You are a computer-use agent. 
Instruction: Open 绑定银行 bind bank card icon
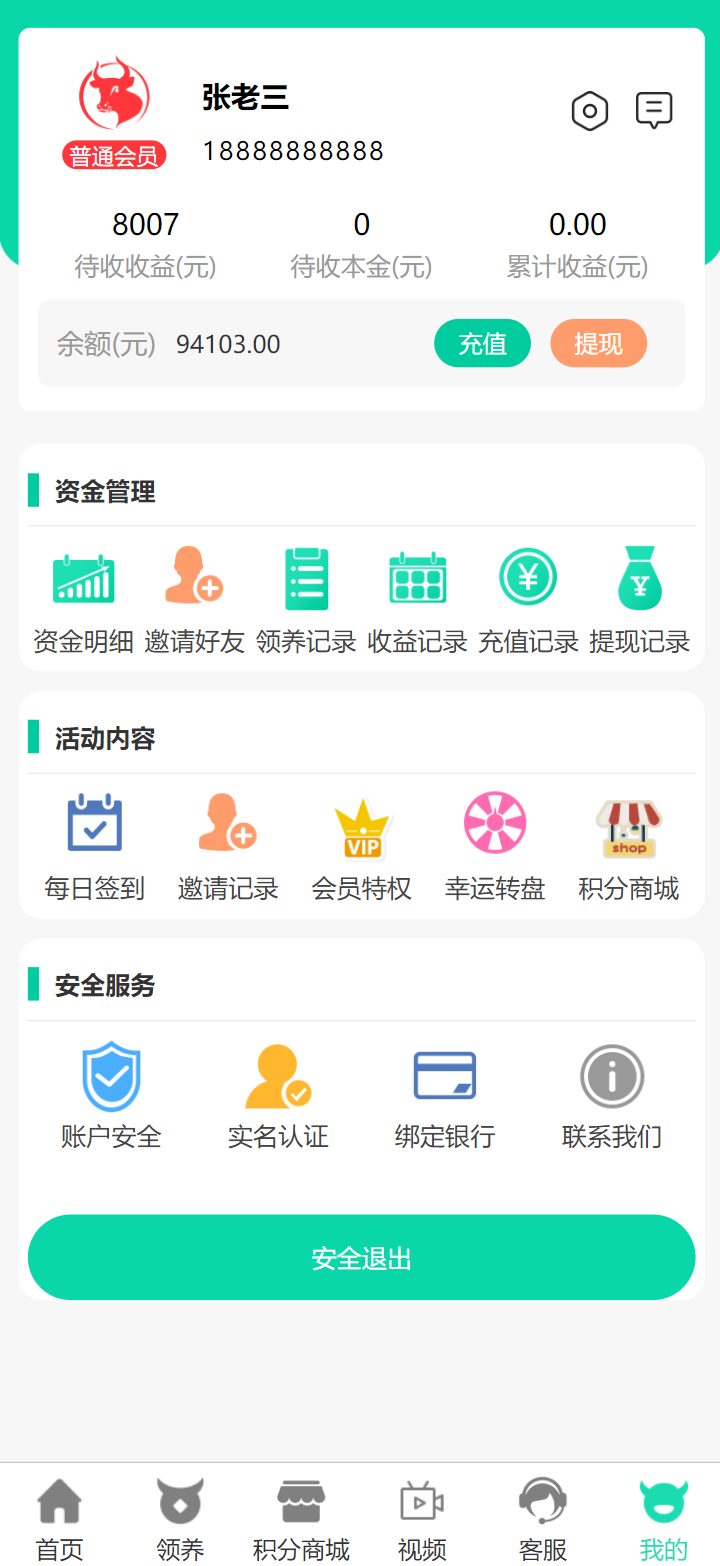444,1077
